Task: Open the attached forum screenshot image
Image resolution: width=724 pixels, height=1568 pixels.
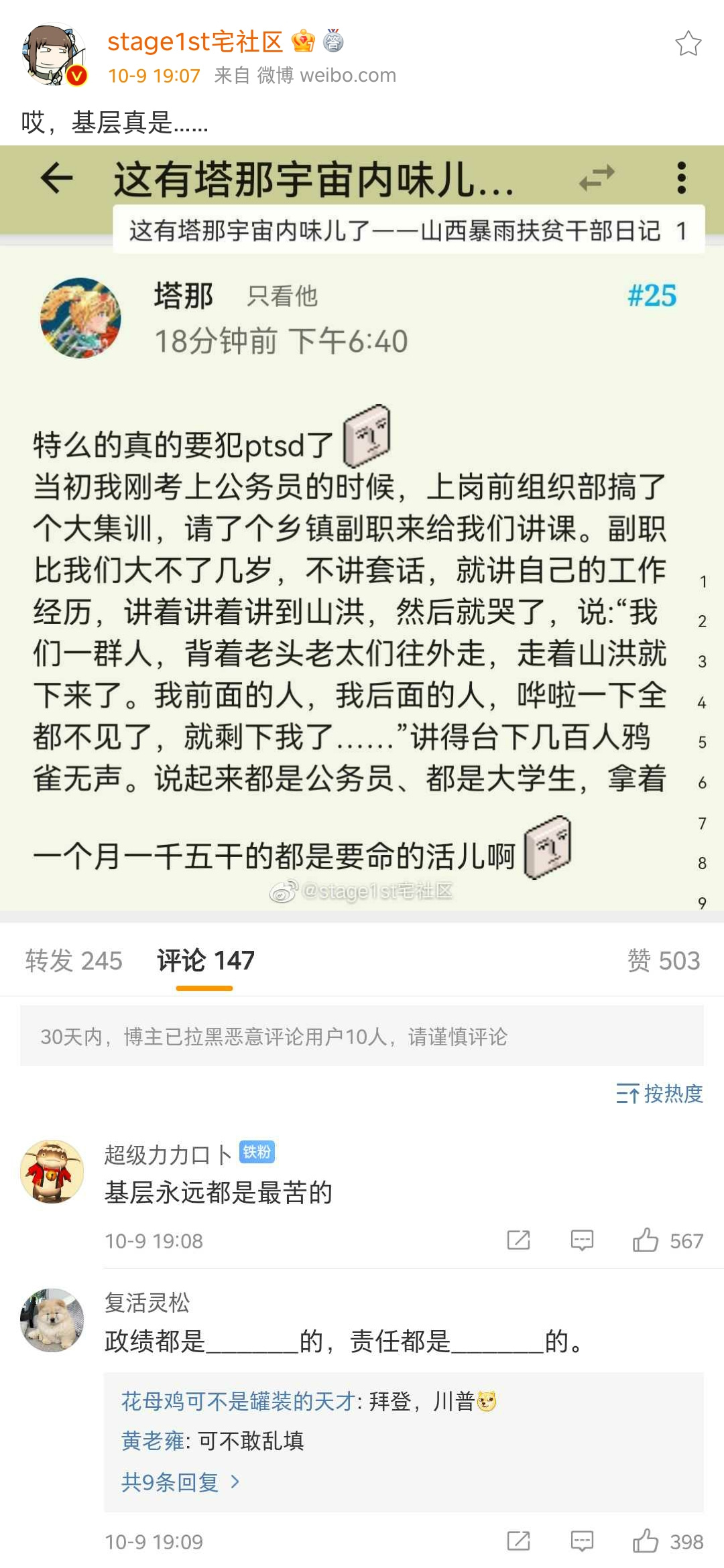Action: pyautogui.click(x=362, y=528)
